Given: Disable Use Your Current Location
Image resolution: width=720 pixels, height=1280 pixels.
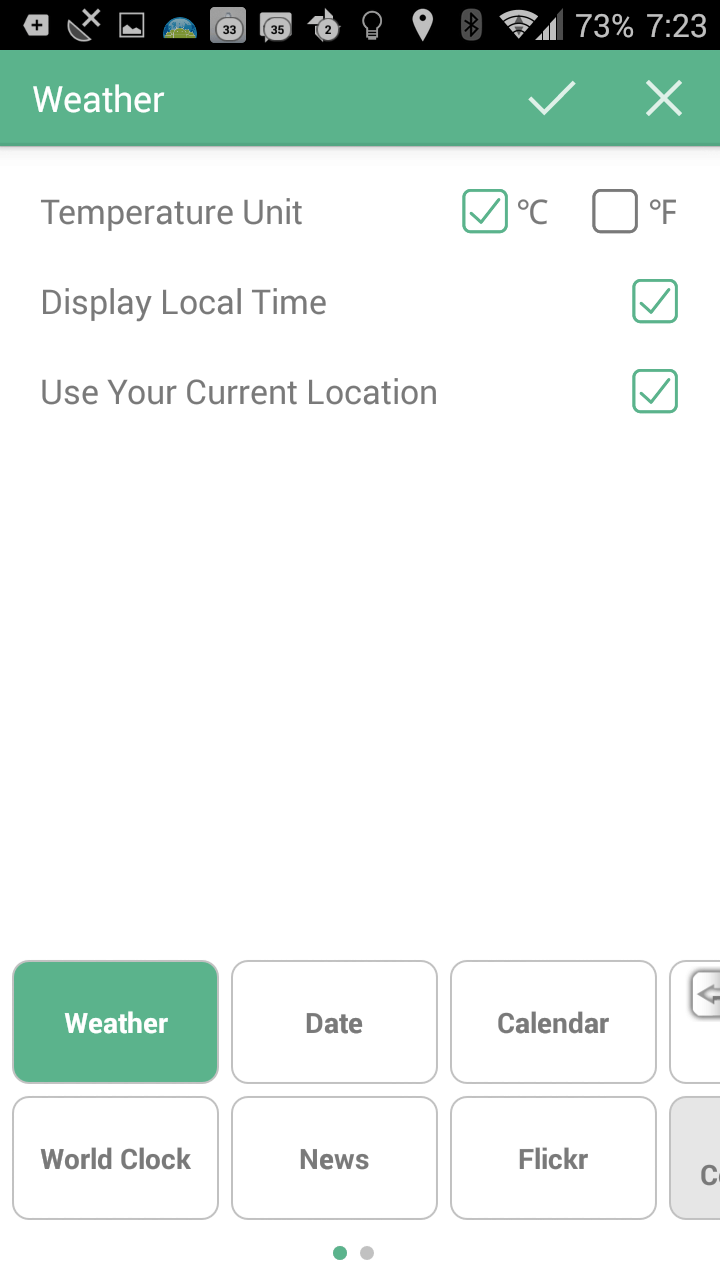Looking at the screenshot, I should 655,391.
